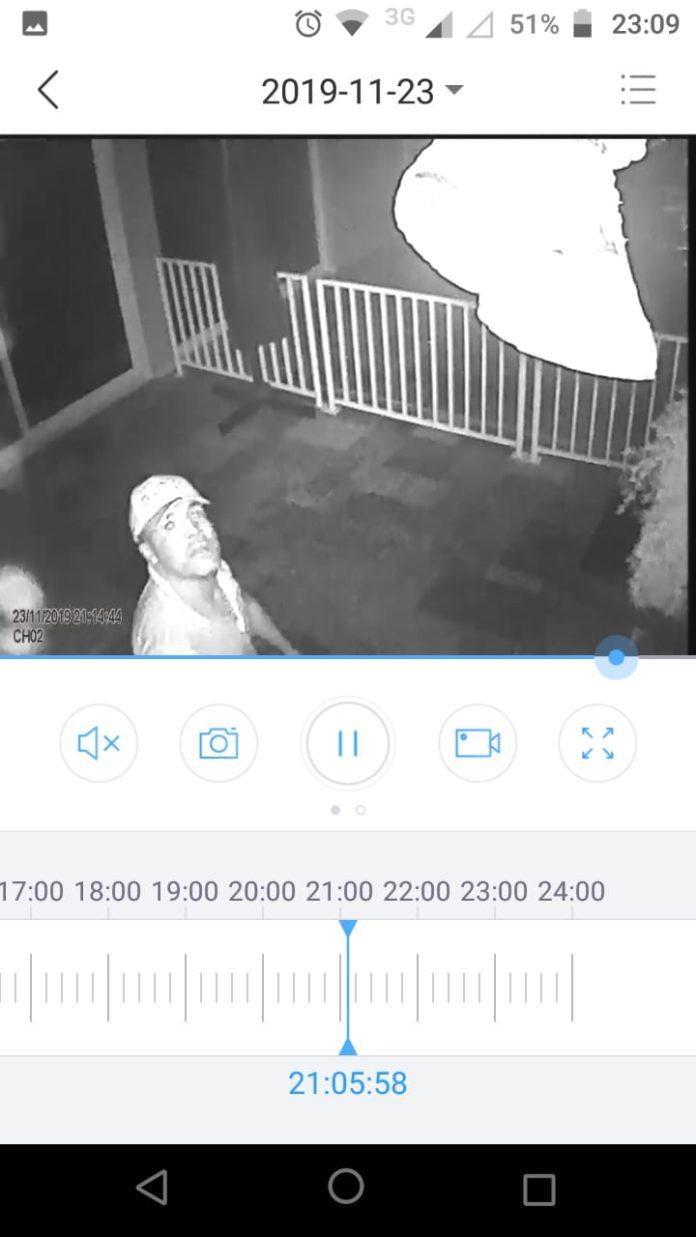Pause the video playback

click(348, 743)
